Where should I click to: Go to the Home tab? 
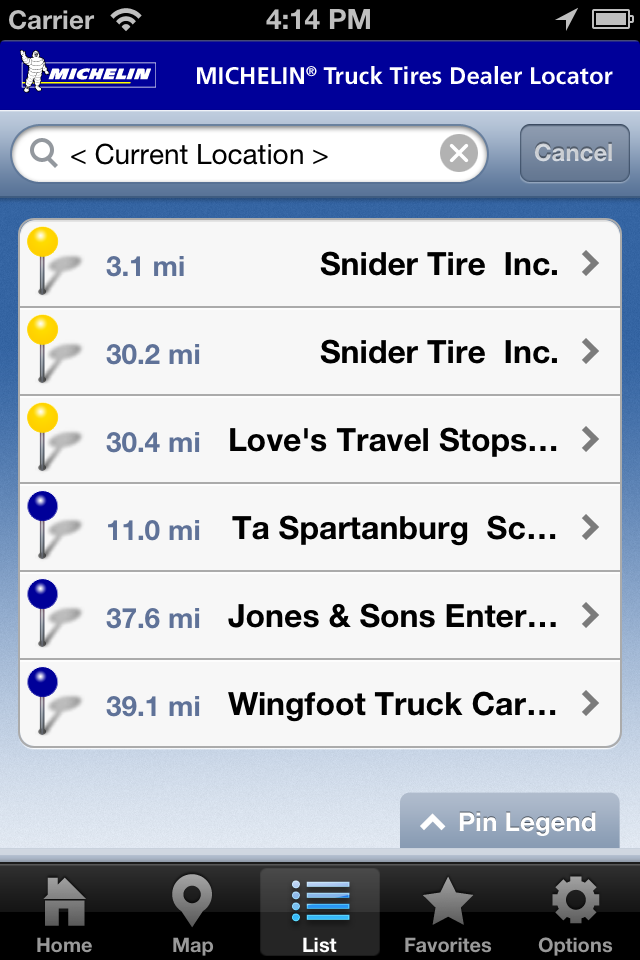pos(64,914)
